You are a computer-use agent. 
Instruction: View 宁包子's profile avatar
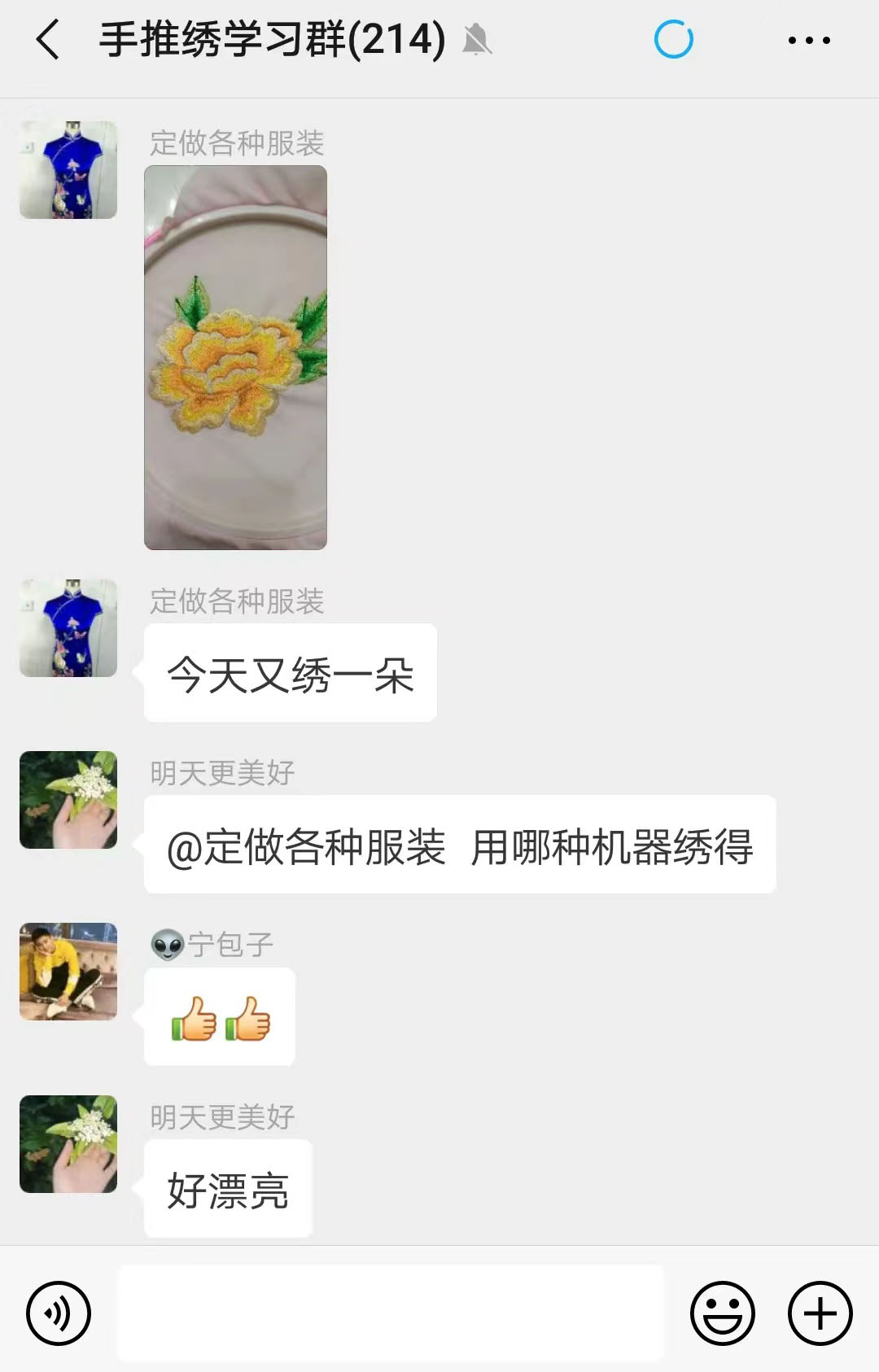[x=68, y=971]
